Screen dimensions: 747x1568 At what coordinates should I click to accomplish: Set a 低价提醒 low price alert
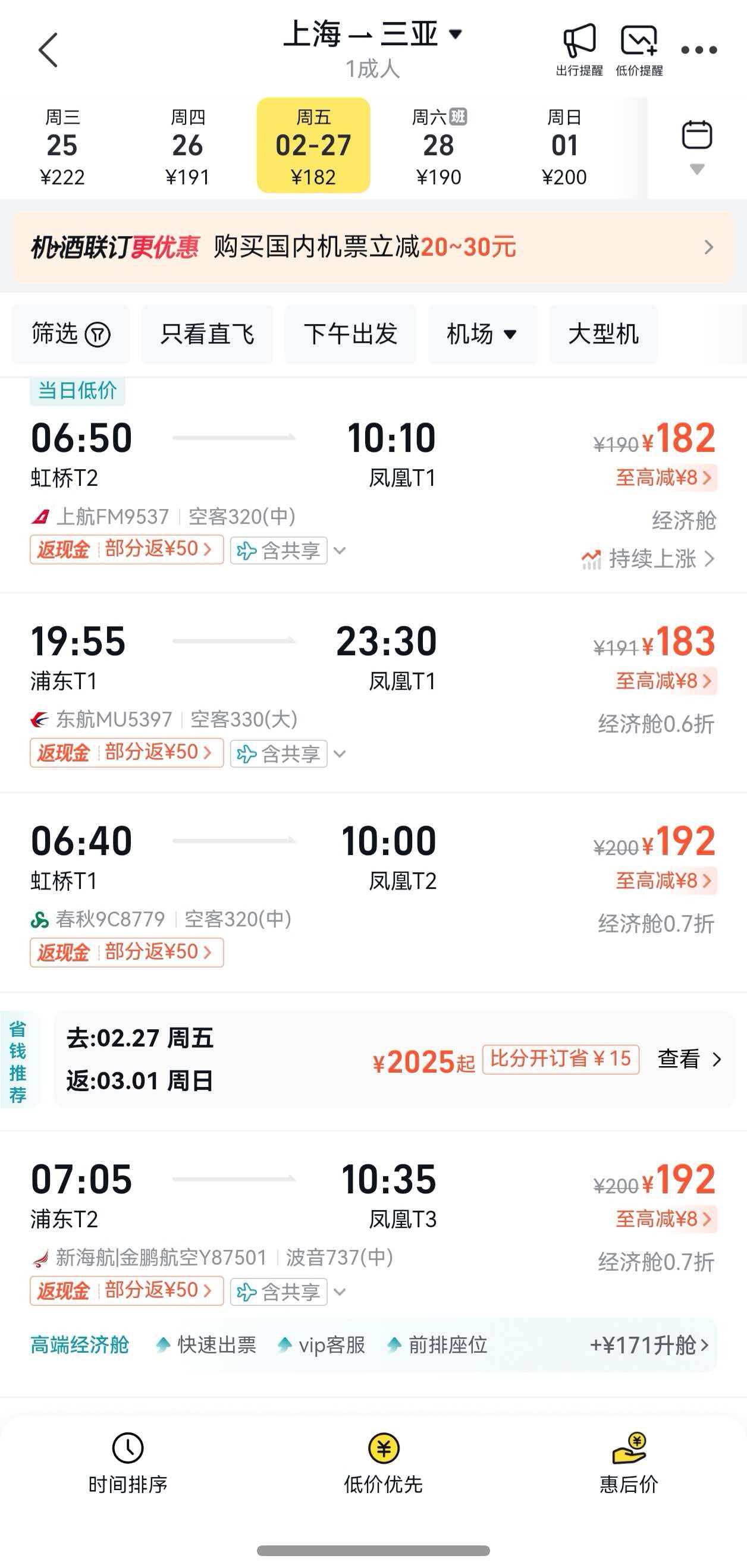[x=639, y=50]
